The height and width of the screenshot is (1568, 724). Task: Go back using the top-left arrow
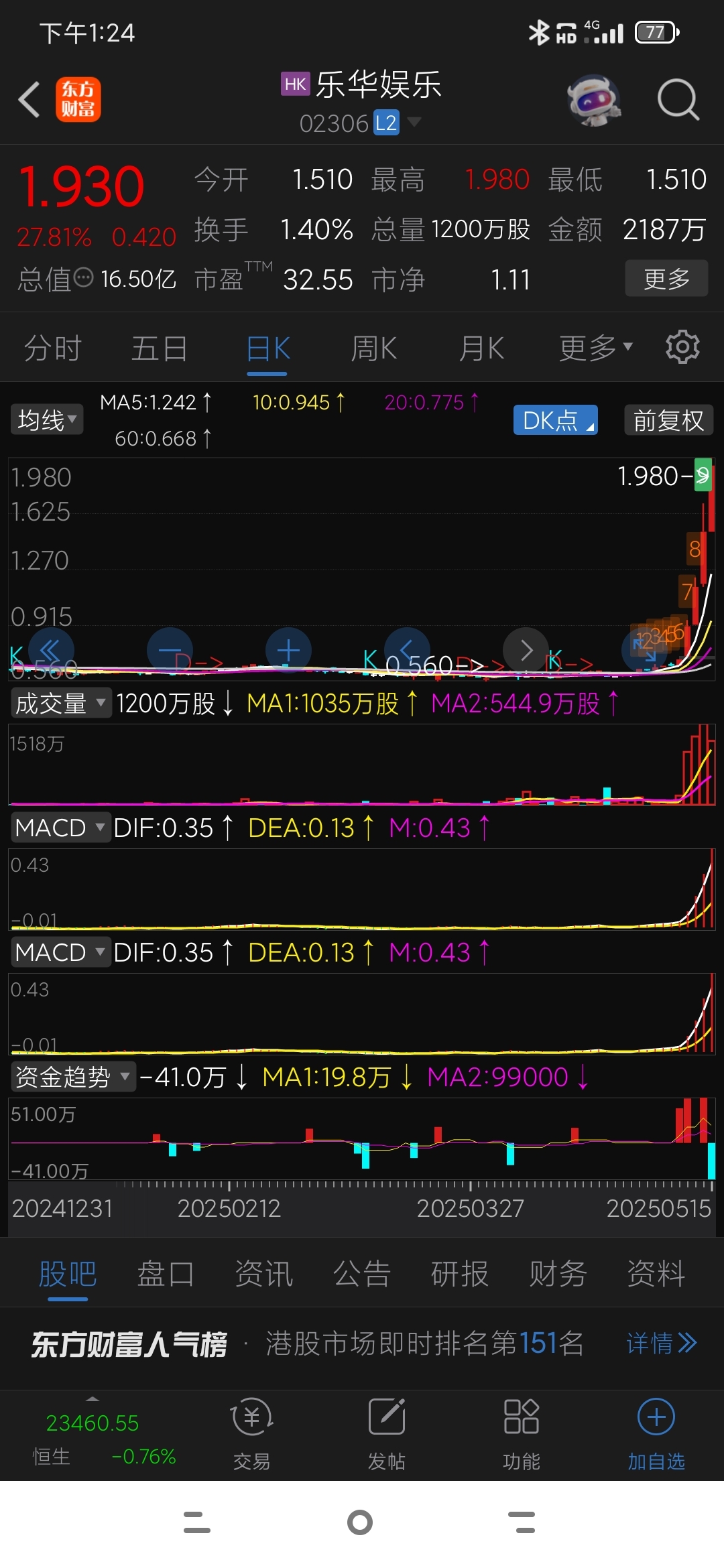point(29,101)
